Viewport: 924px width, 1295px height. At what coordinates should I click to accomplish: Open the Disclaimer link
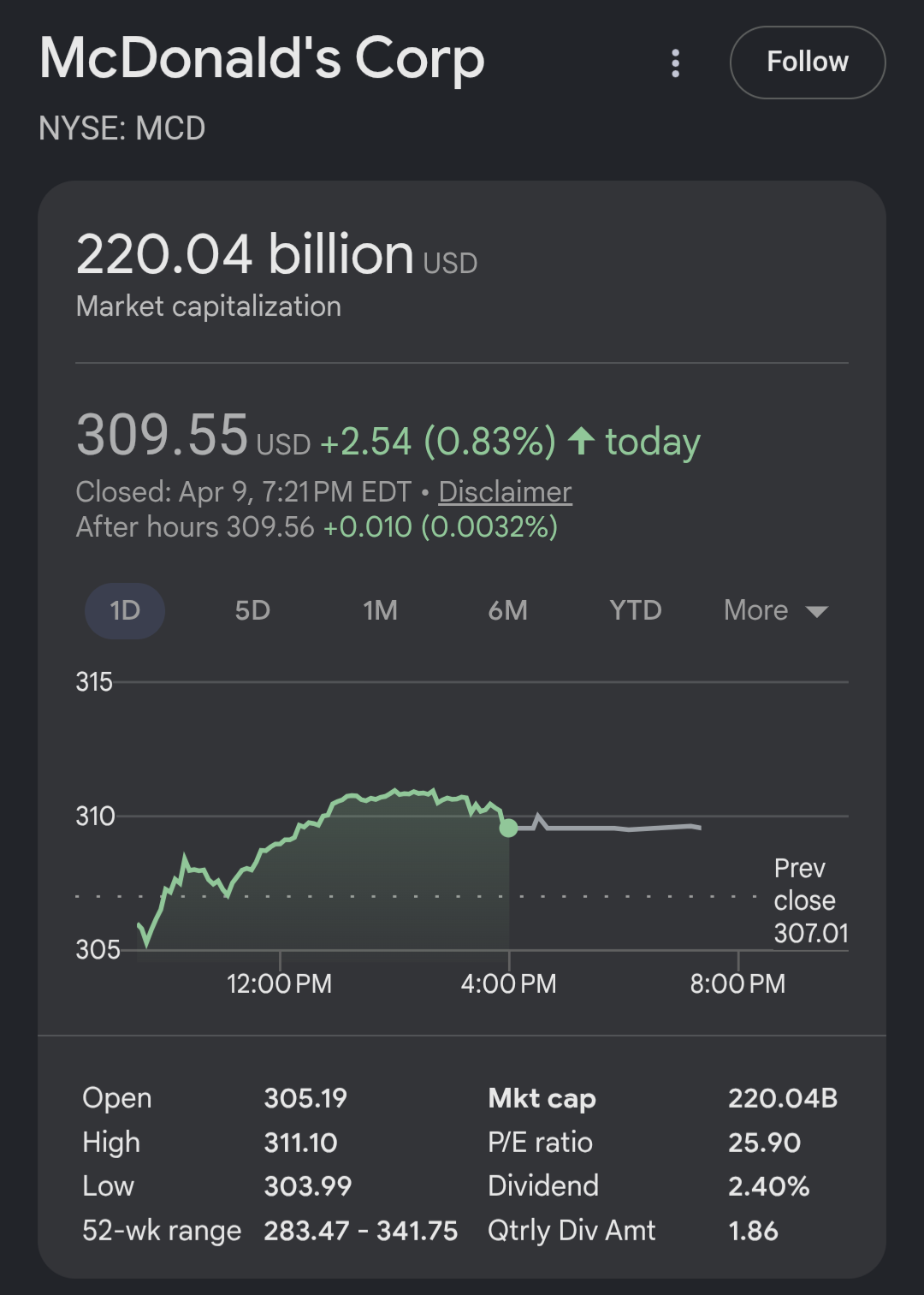click(x=505, y=492)
